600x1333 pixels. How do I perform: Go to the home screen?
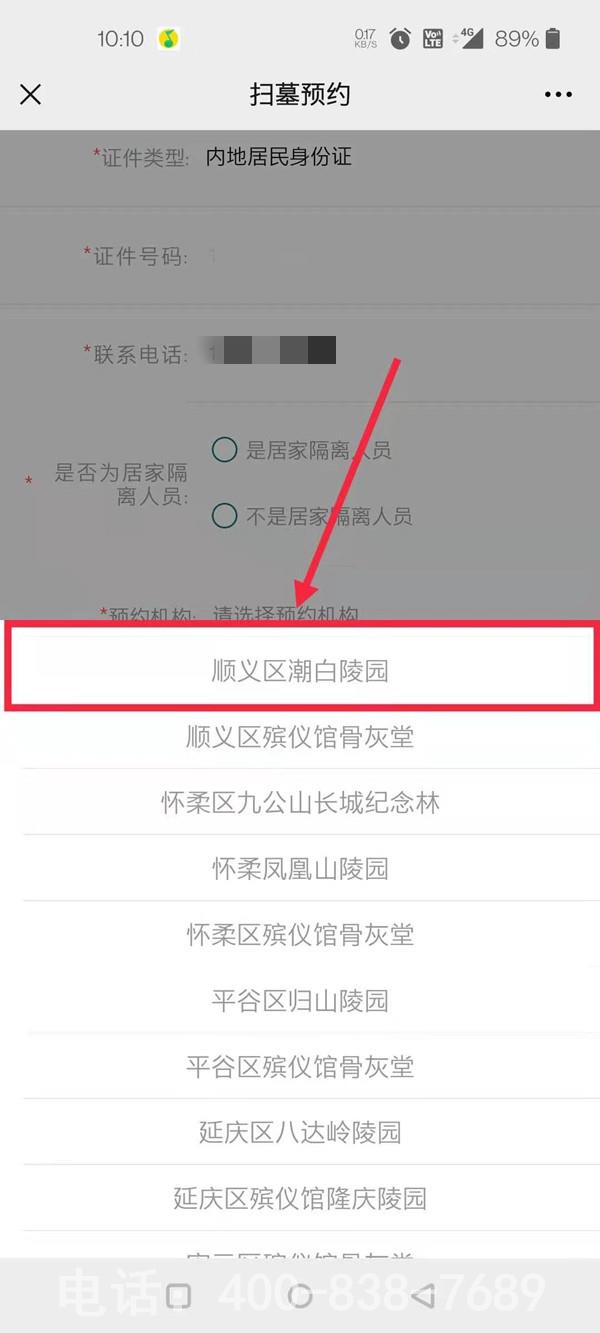(299, 1296)
